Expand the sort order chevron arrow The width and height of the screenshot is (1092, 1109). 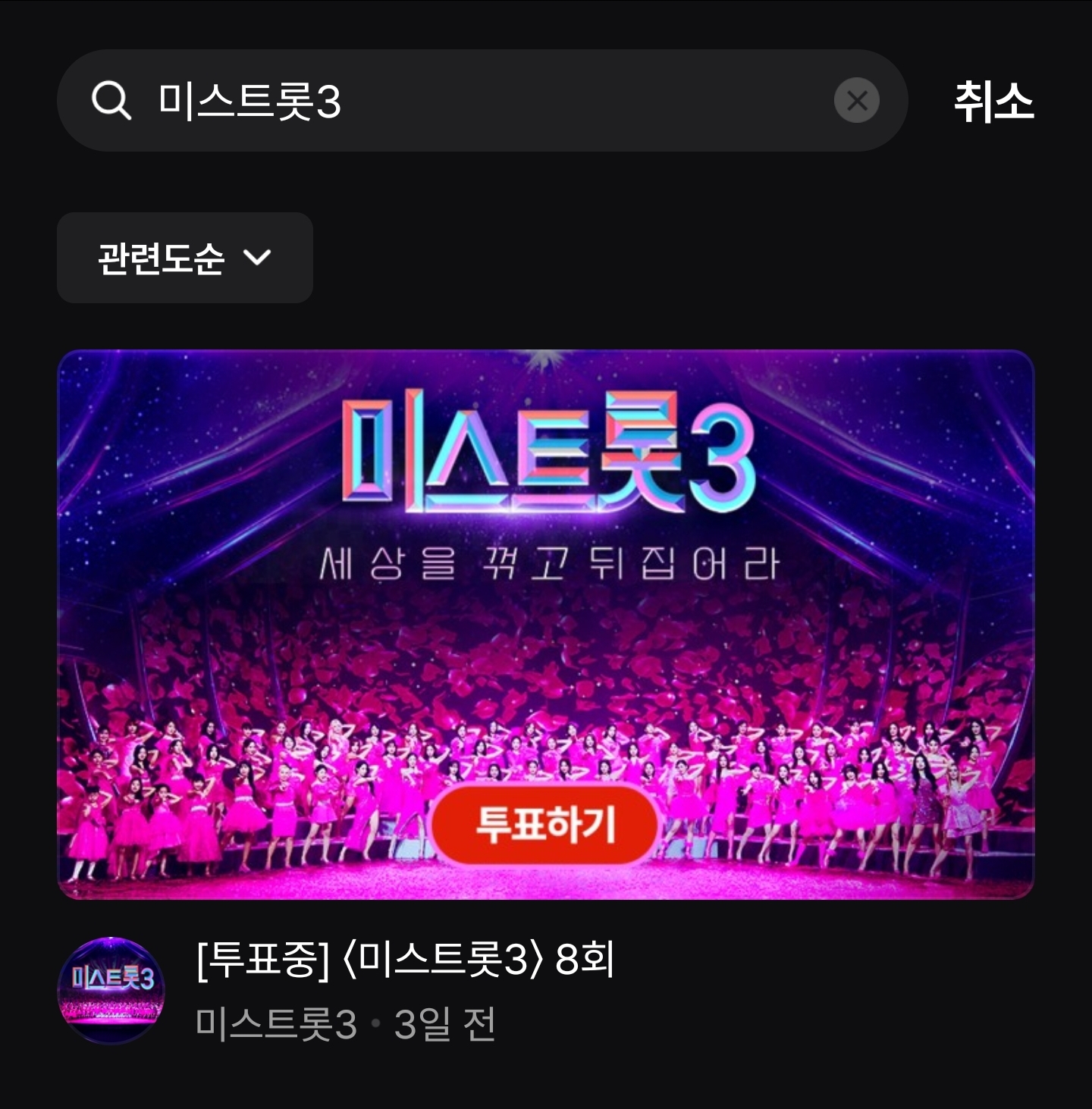258,260
